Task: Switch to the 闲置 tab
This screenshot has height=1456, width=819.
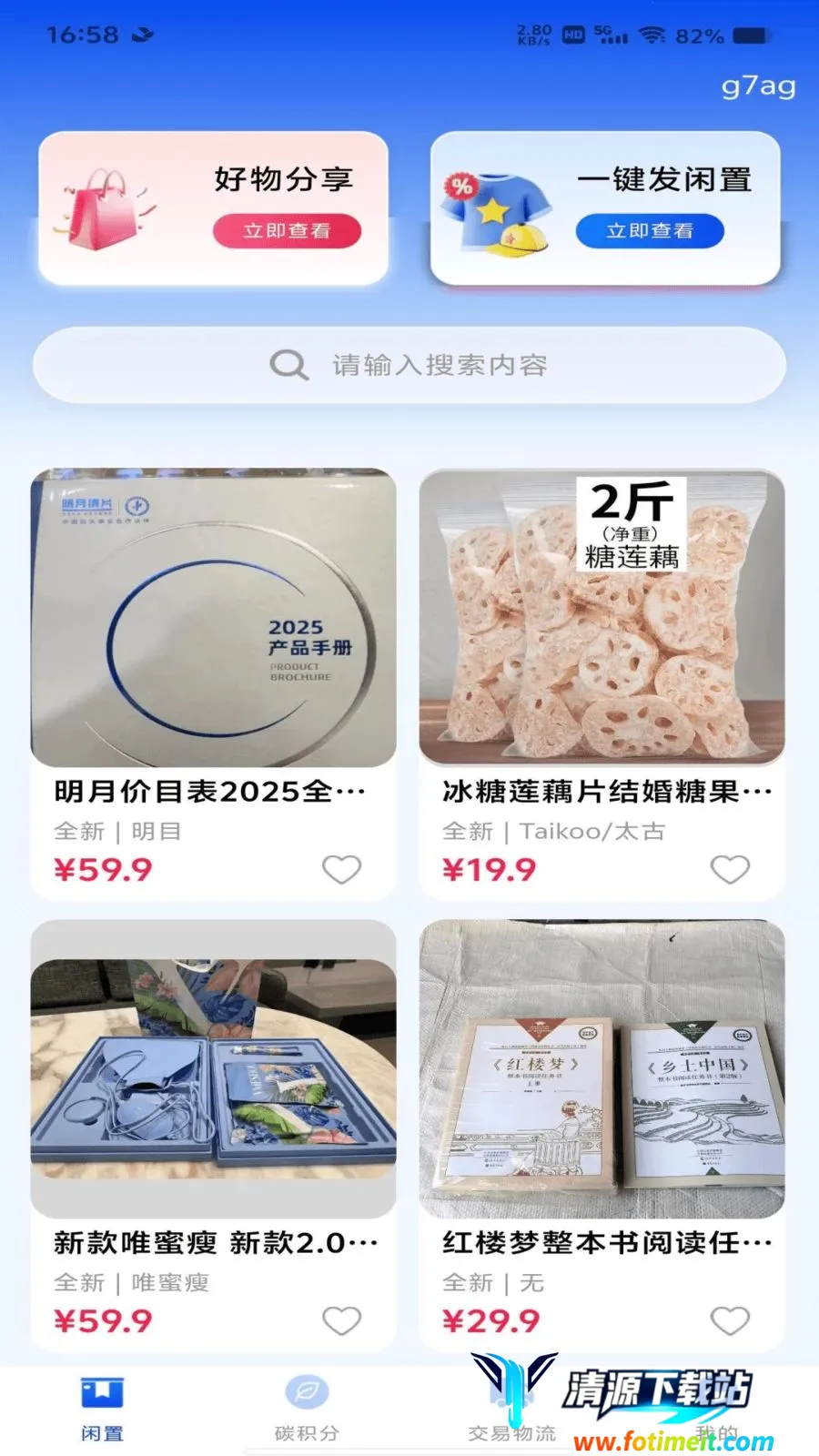Action: tap(102, 1409)
